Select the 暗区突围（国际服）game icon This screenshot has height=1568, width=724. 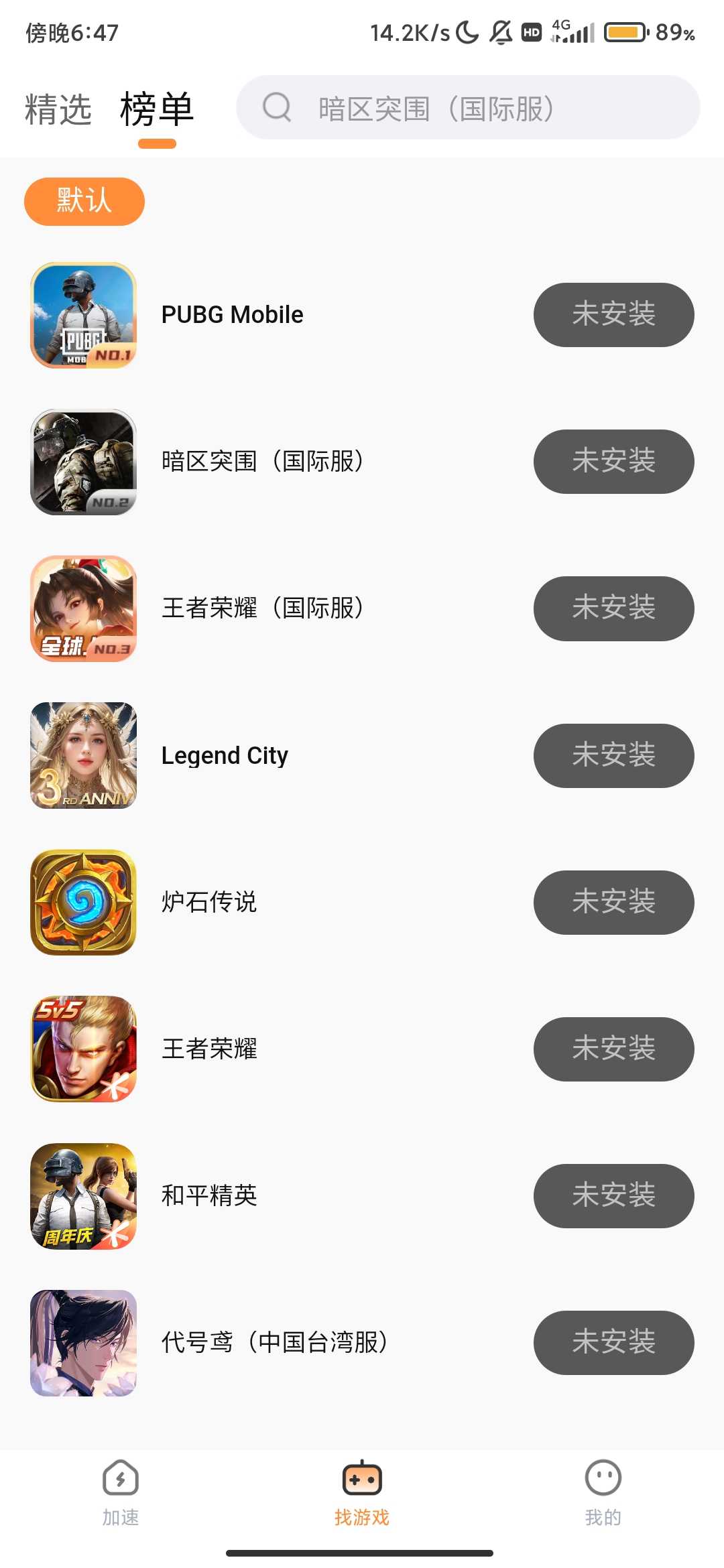(83, 462)
